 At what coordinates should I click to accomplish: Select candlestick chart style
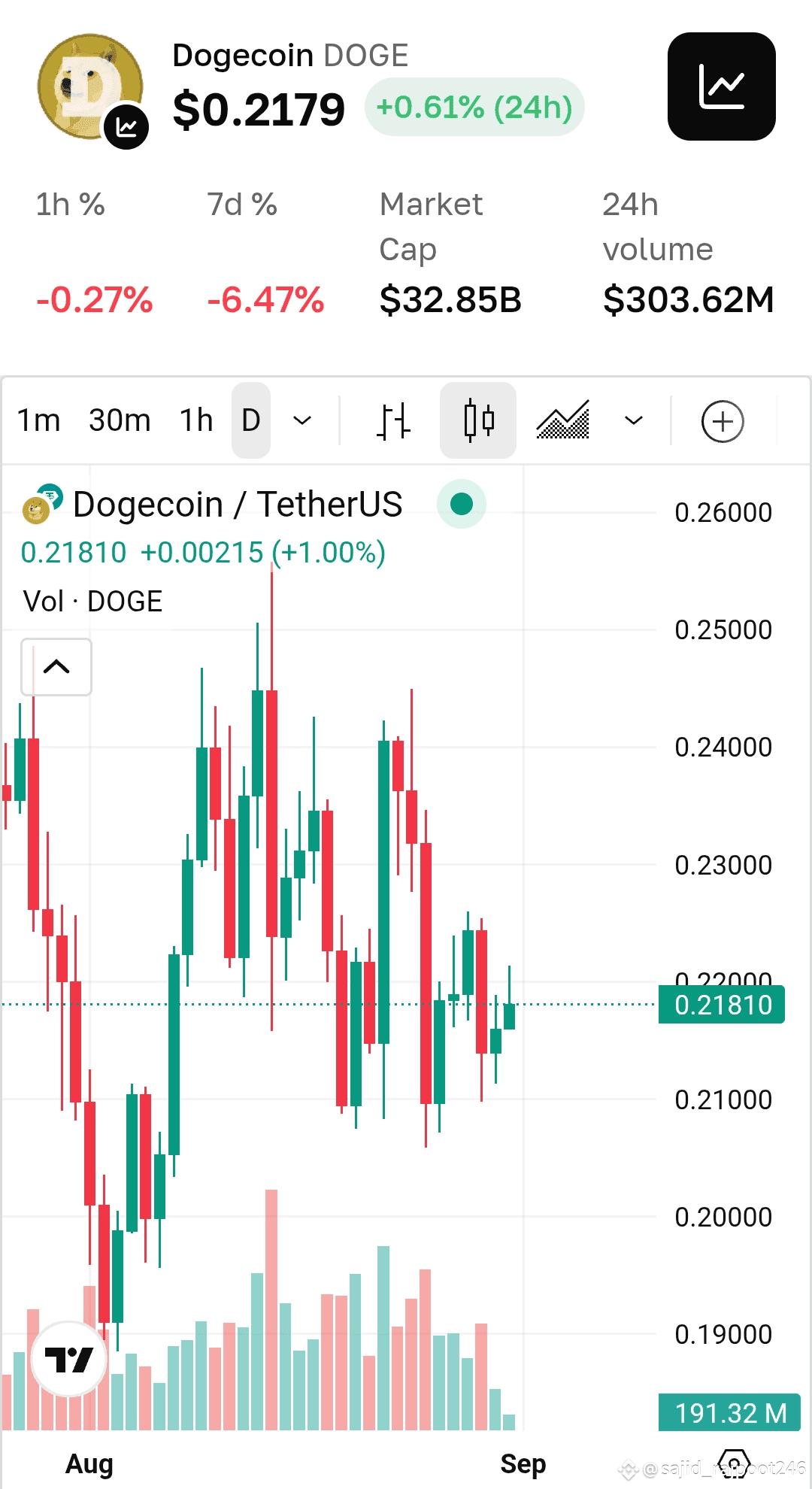[478, 420]
